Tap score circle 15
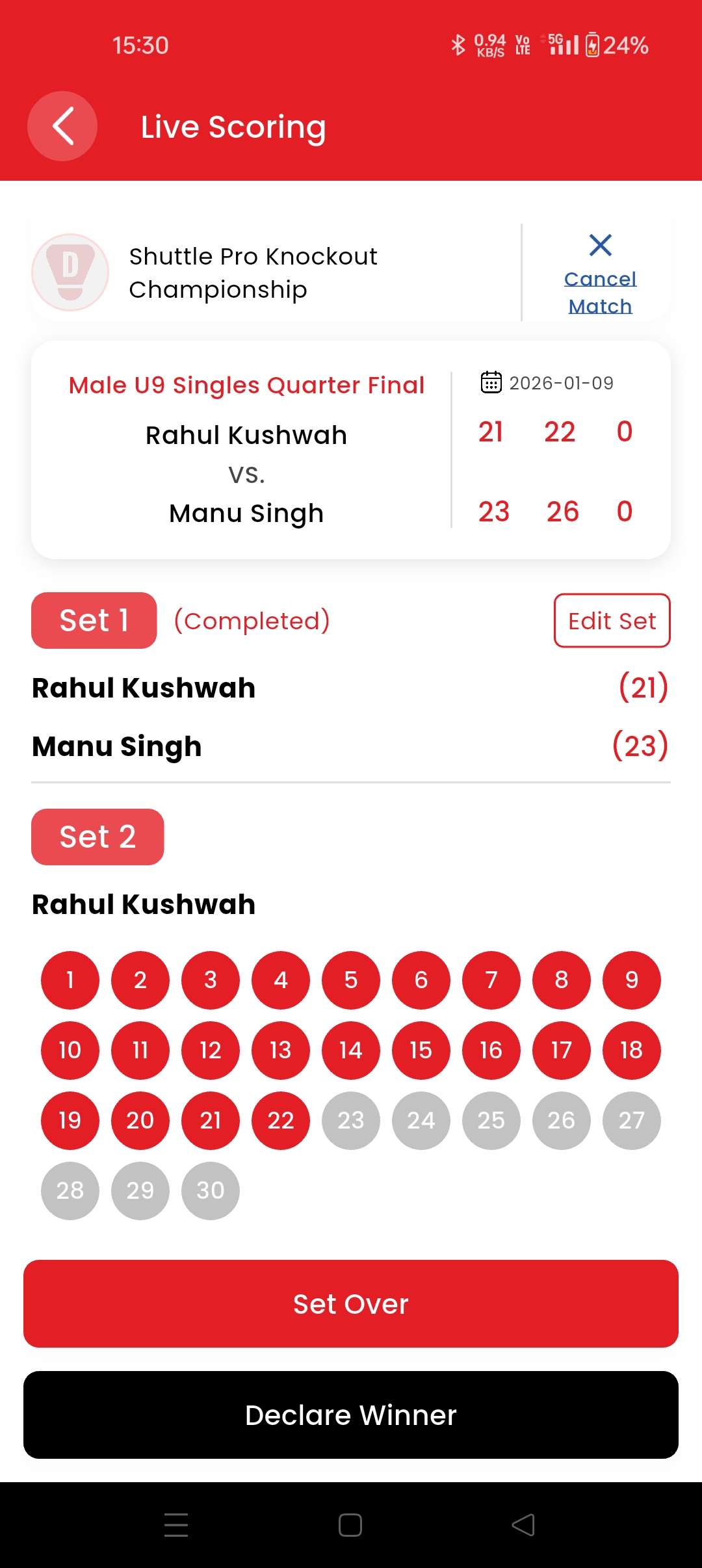The image size is (702, 1568). (x=421, y=1050)
